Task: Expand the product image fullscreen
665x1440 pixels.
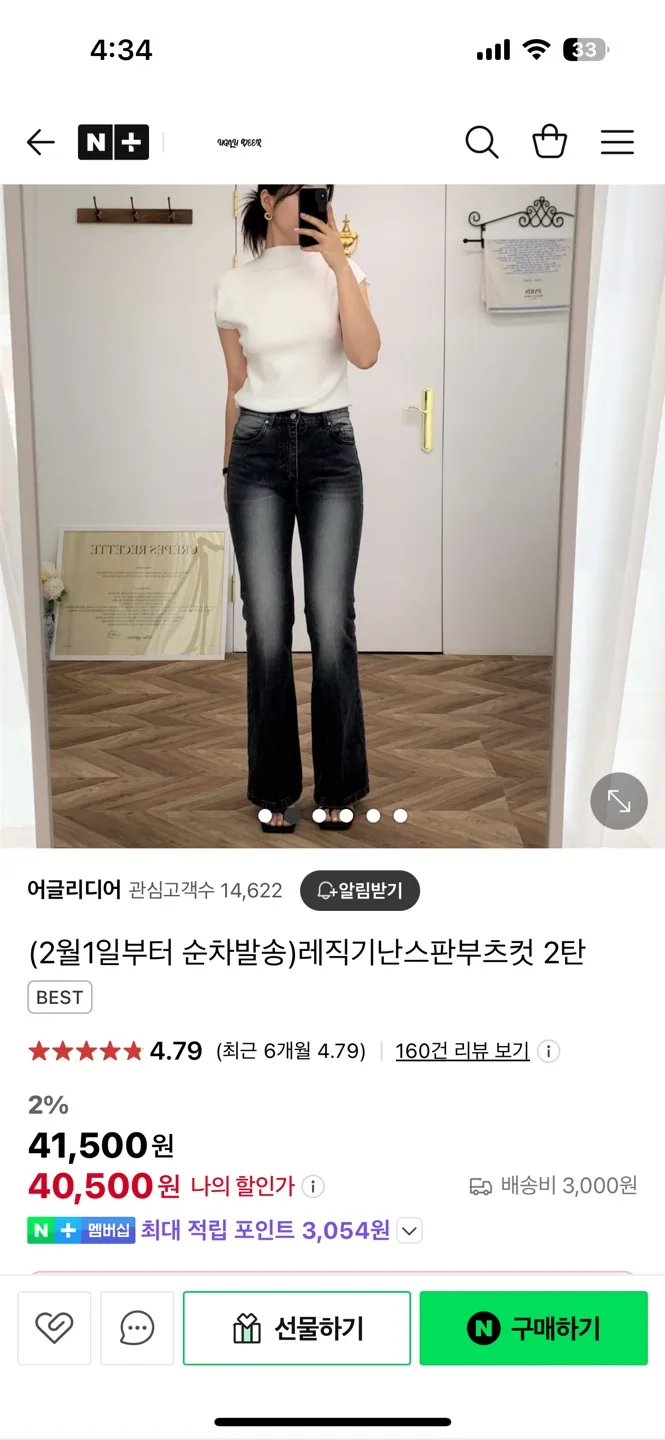Action: 619,801
